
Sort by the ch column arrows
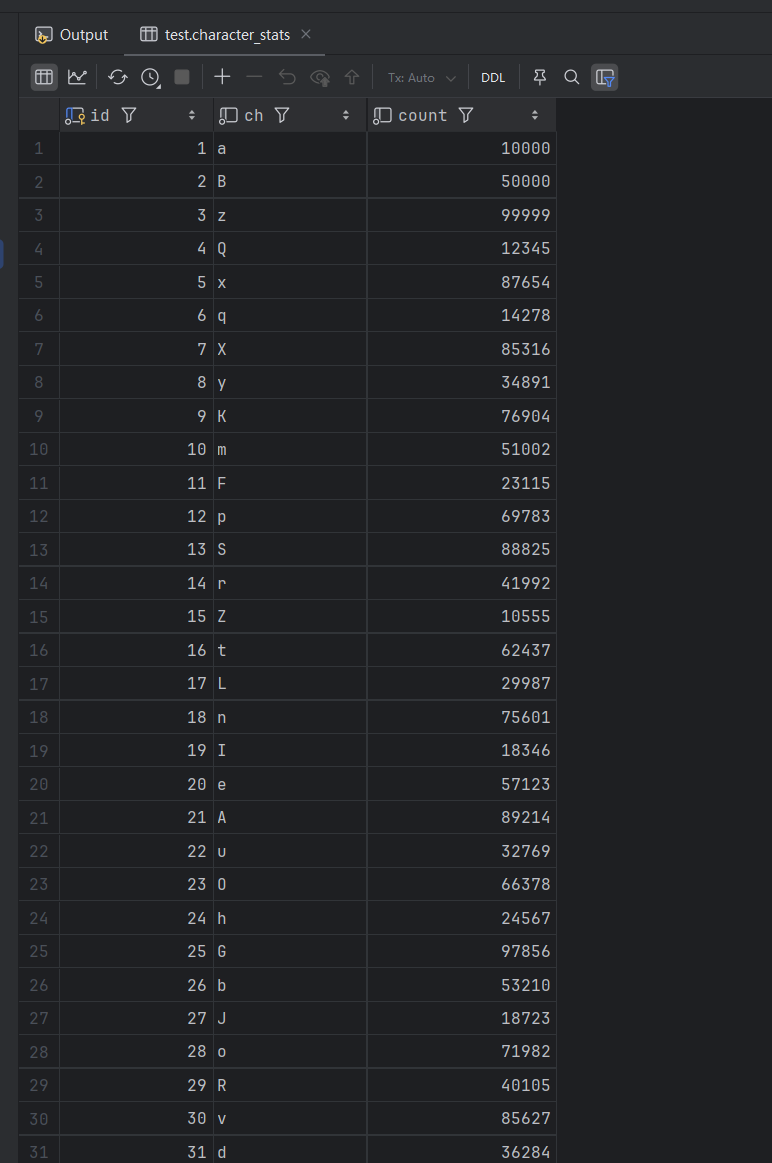click(x=346, y=116)
